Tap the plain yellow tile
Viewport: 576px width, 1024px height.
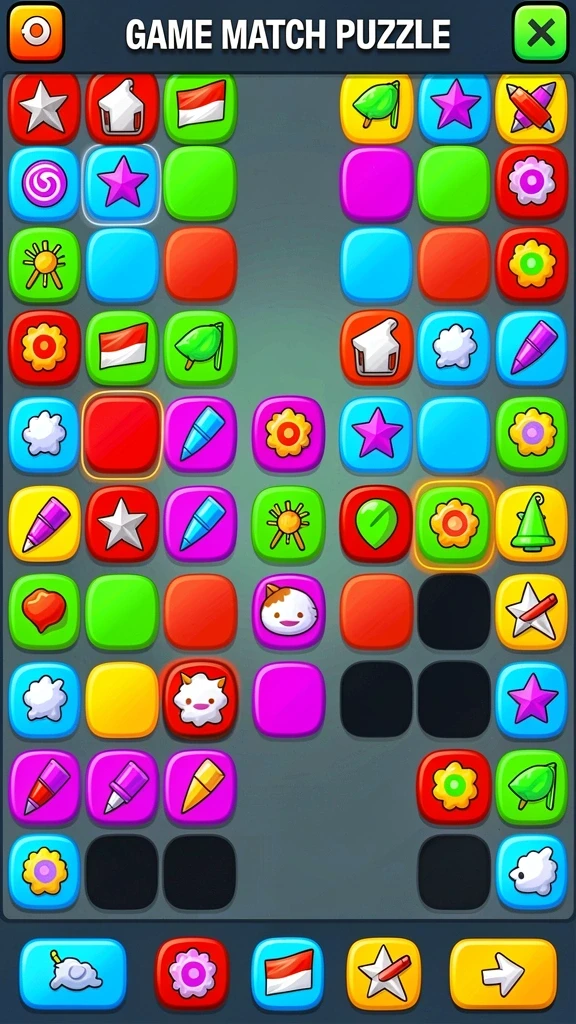pos(122,699)
